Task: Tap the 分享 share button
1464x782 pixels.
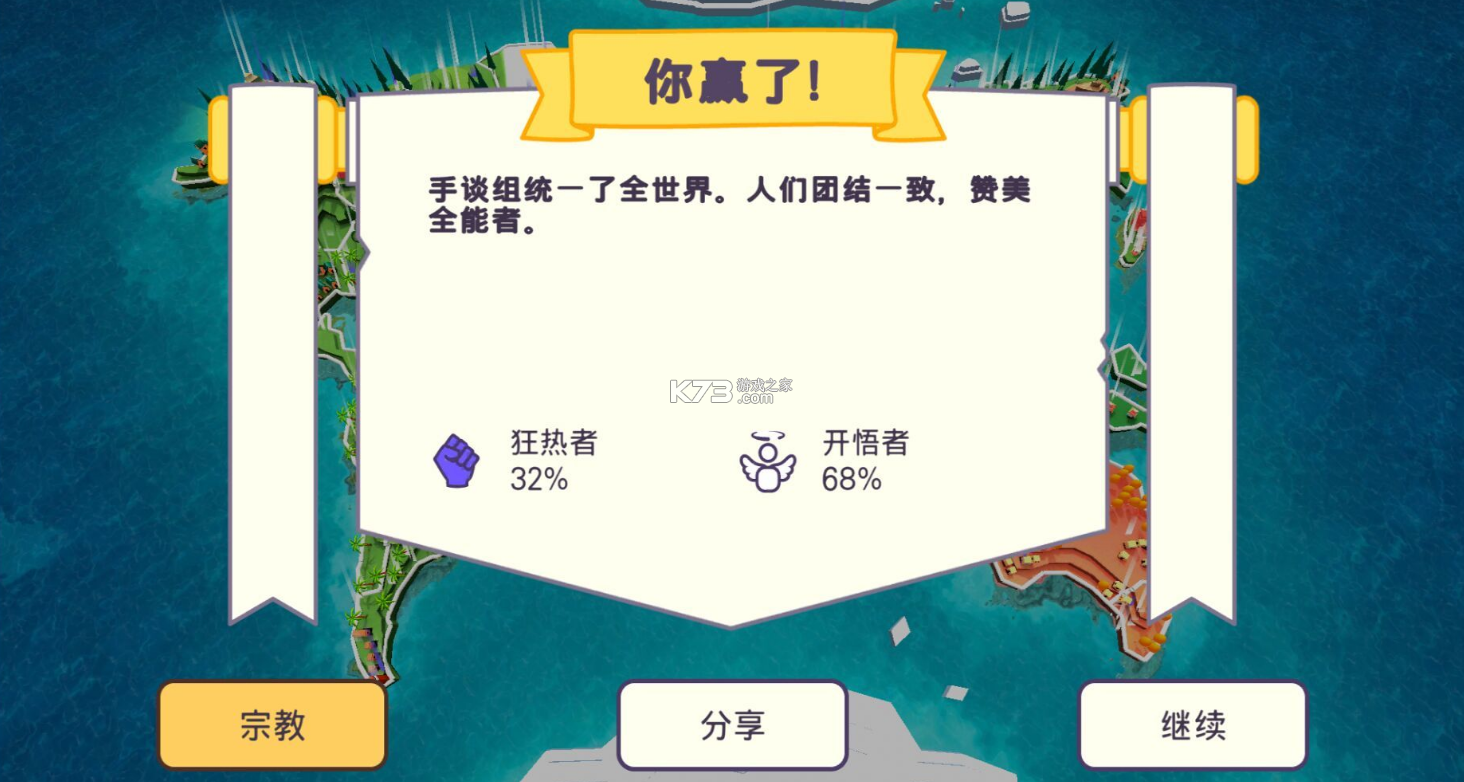Action: (x=732, y=725)
